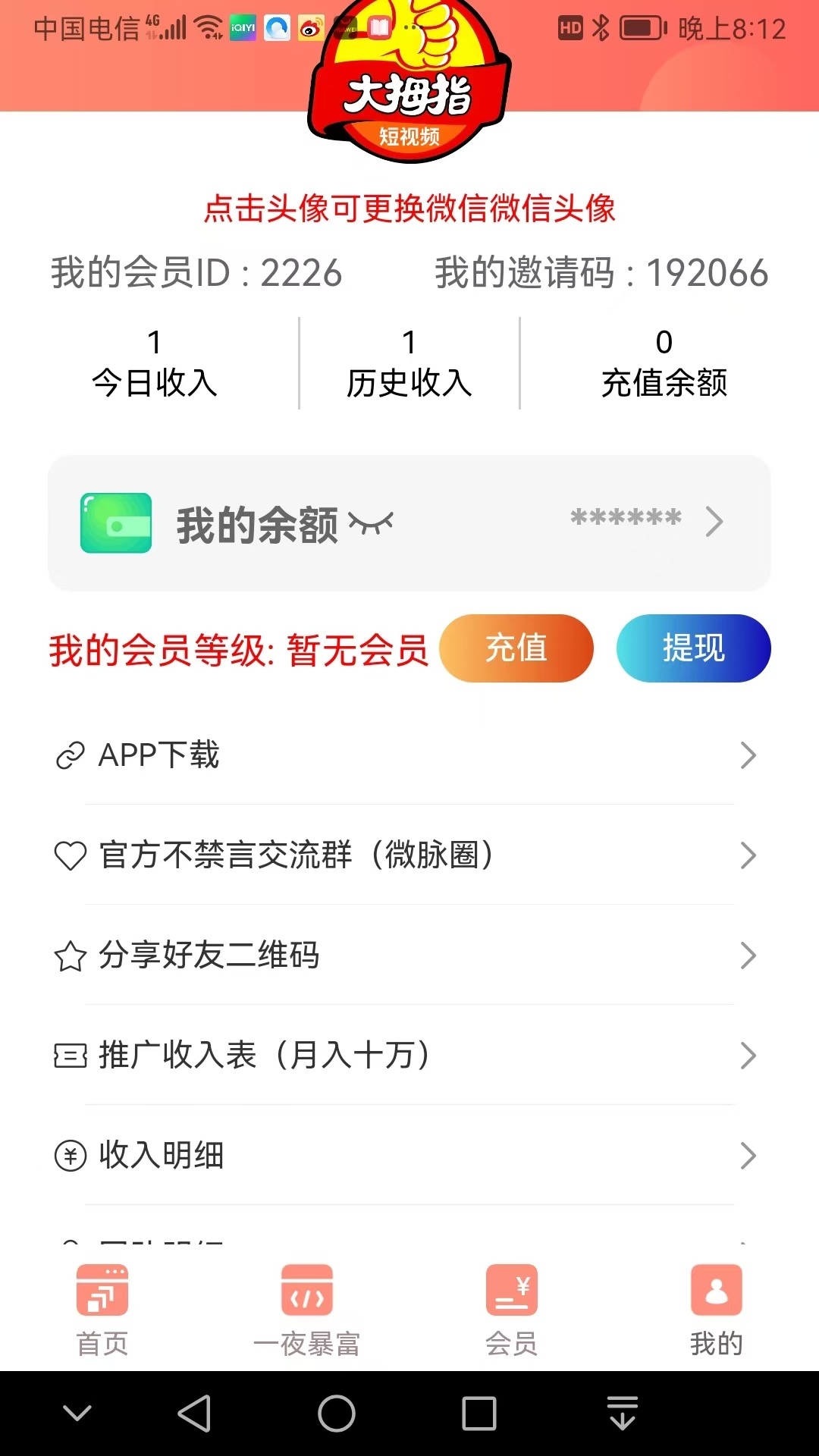Toggle balance visibility eye icon
Image resolution: width=819 pixels, height=1456 pixels.
pos(371,523)
